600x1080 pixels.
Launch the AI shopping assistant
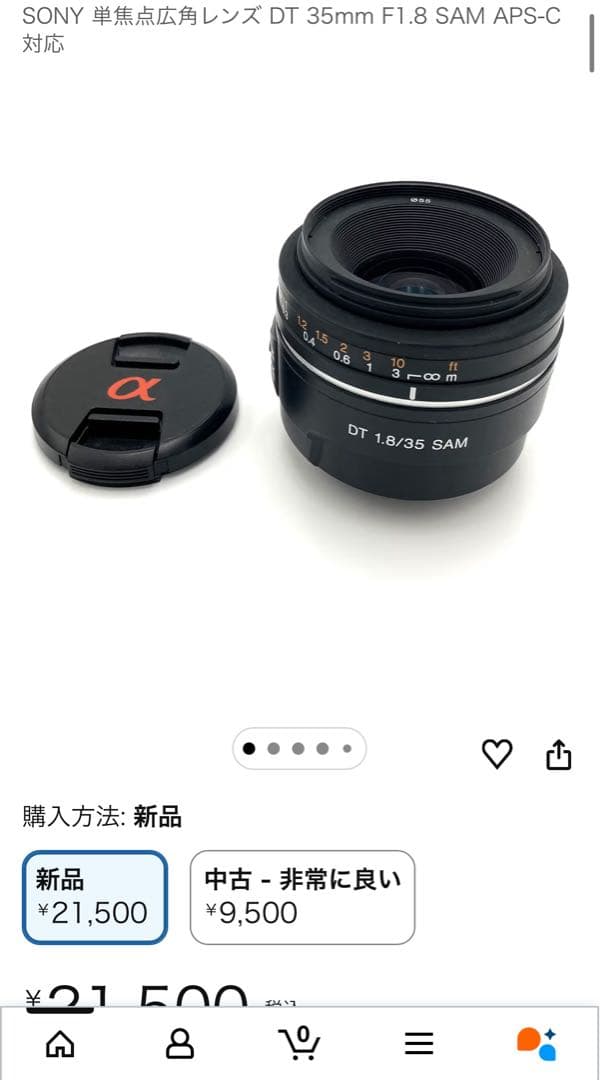click(537, 1043)
